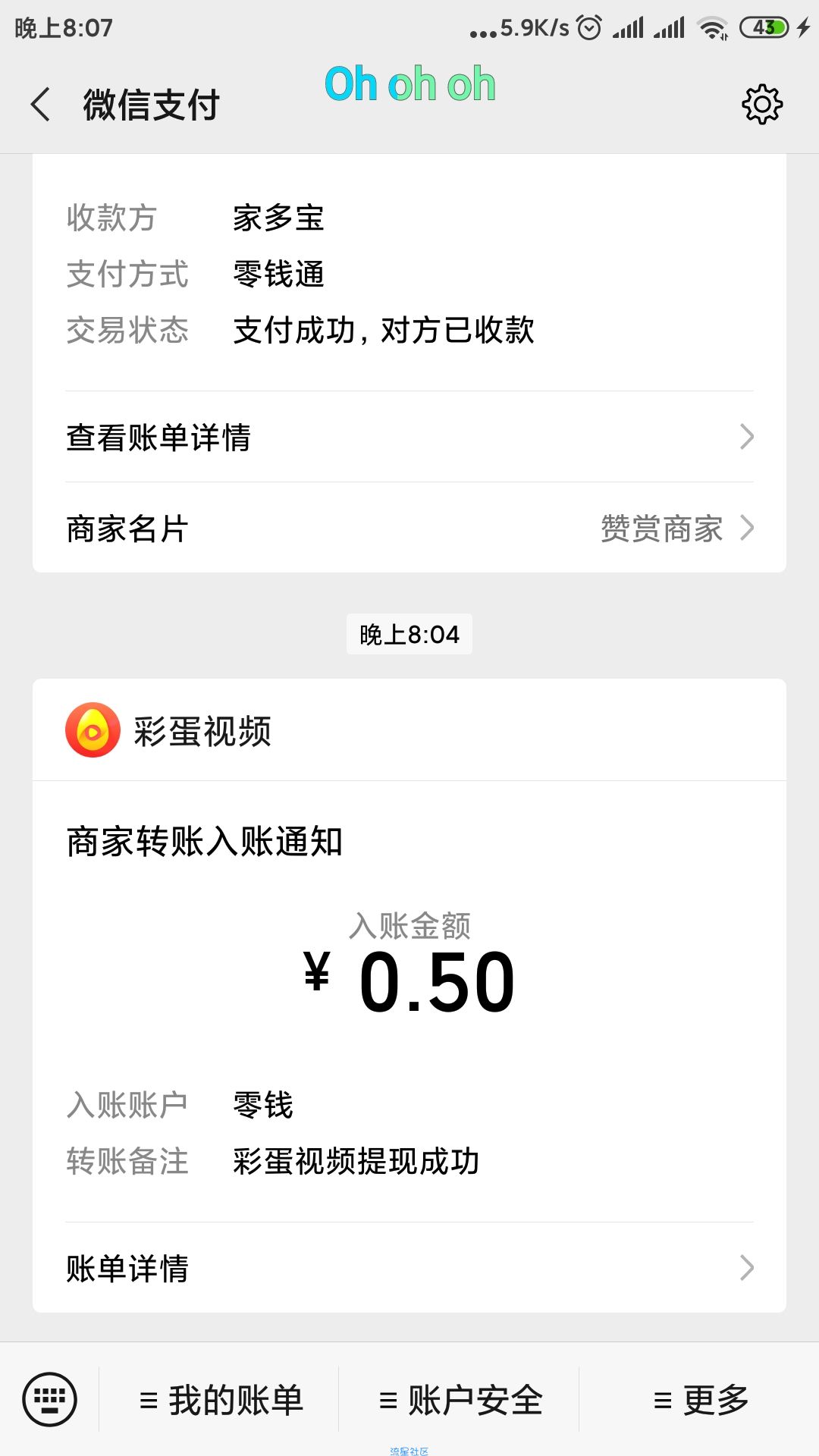Switch to keyboard input icon
Viewport: 819px width, 1456px height.
point(50,1399)
